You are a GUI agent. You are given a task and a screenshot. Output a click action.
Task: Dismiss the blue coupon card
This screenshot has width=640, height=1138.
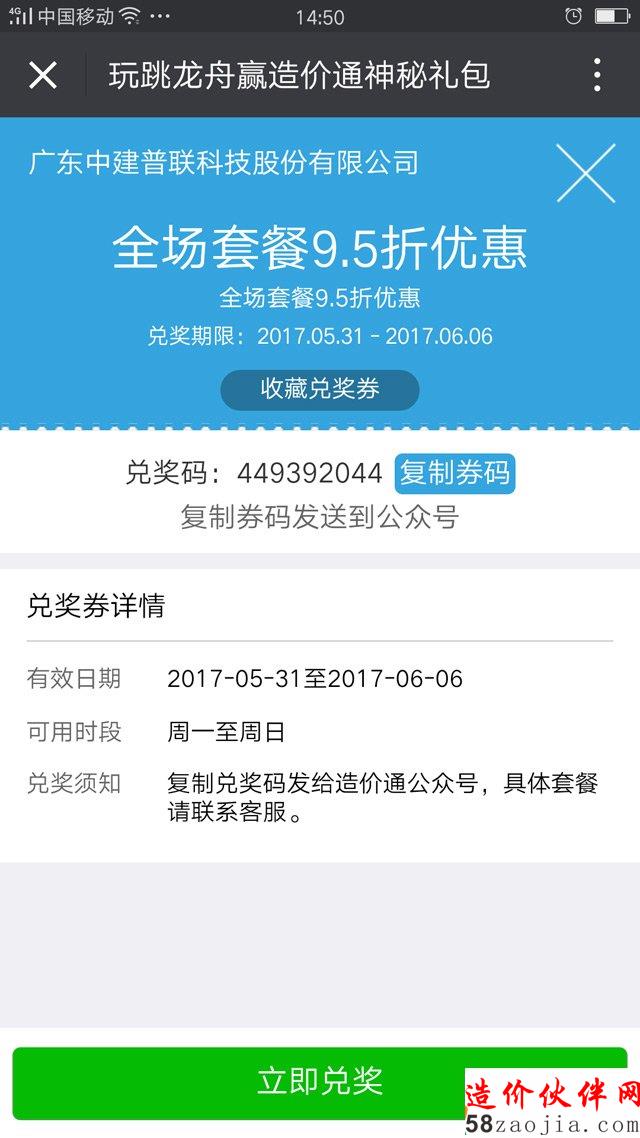tap(586, 174)
